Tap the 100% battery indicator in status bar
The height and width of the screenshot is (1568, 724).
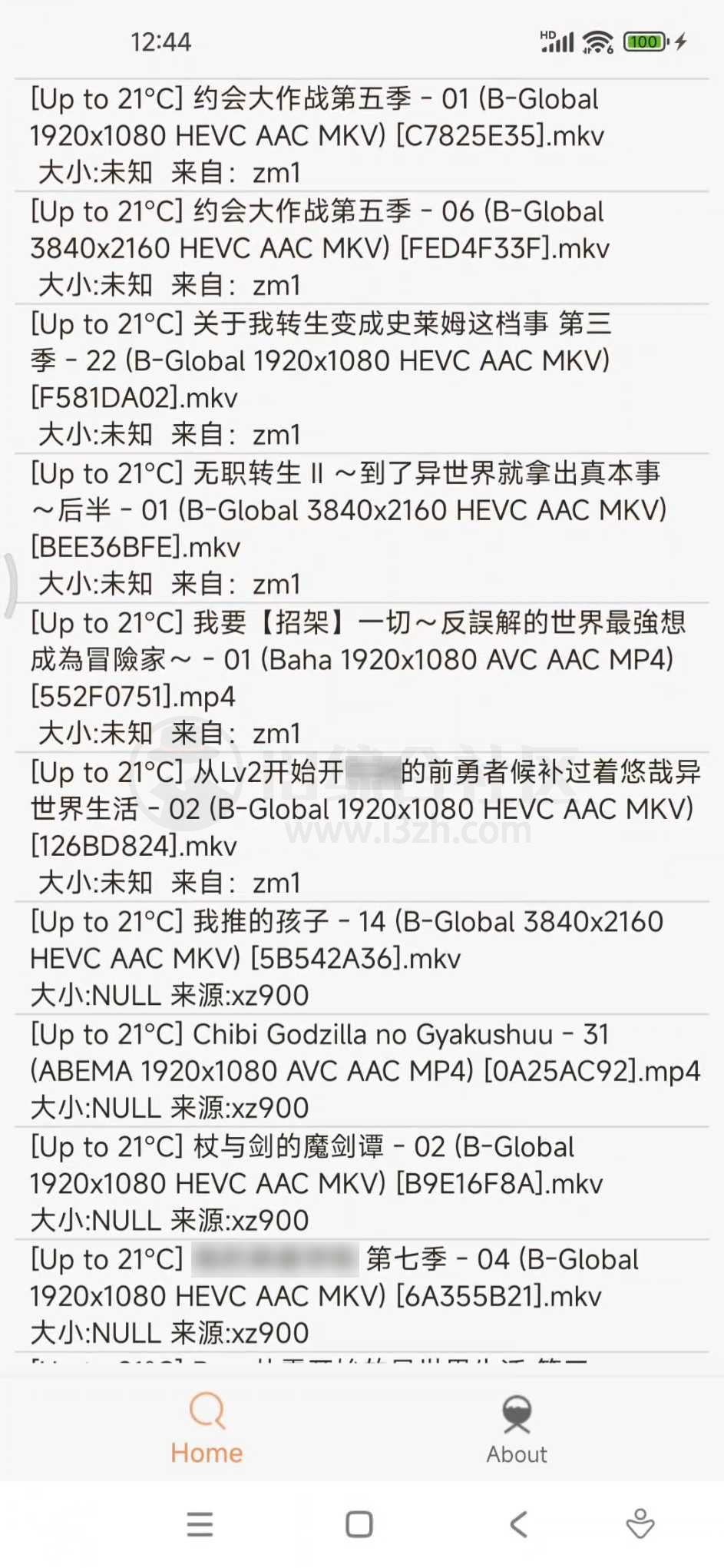pyautogui.click(x=645, y=42)
